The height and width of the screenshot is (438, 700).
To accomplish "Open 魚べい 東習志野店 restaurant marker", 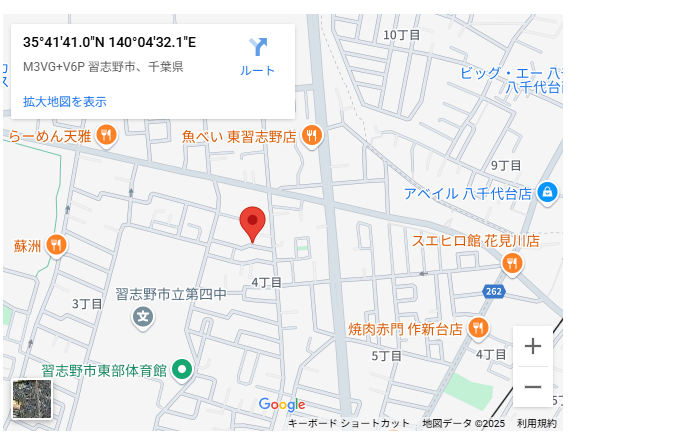I will (x=312, y=135).
